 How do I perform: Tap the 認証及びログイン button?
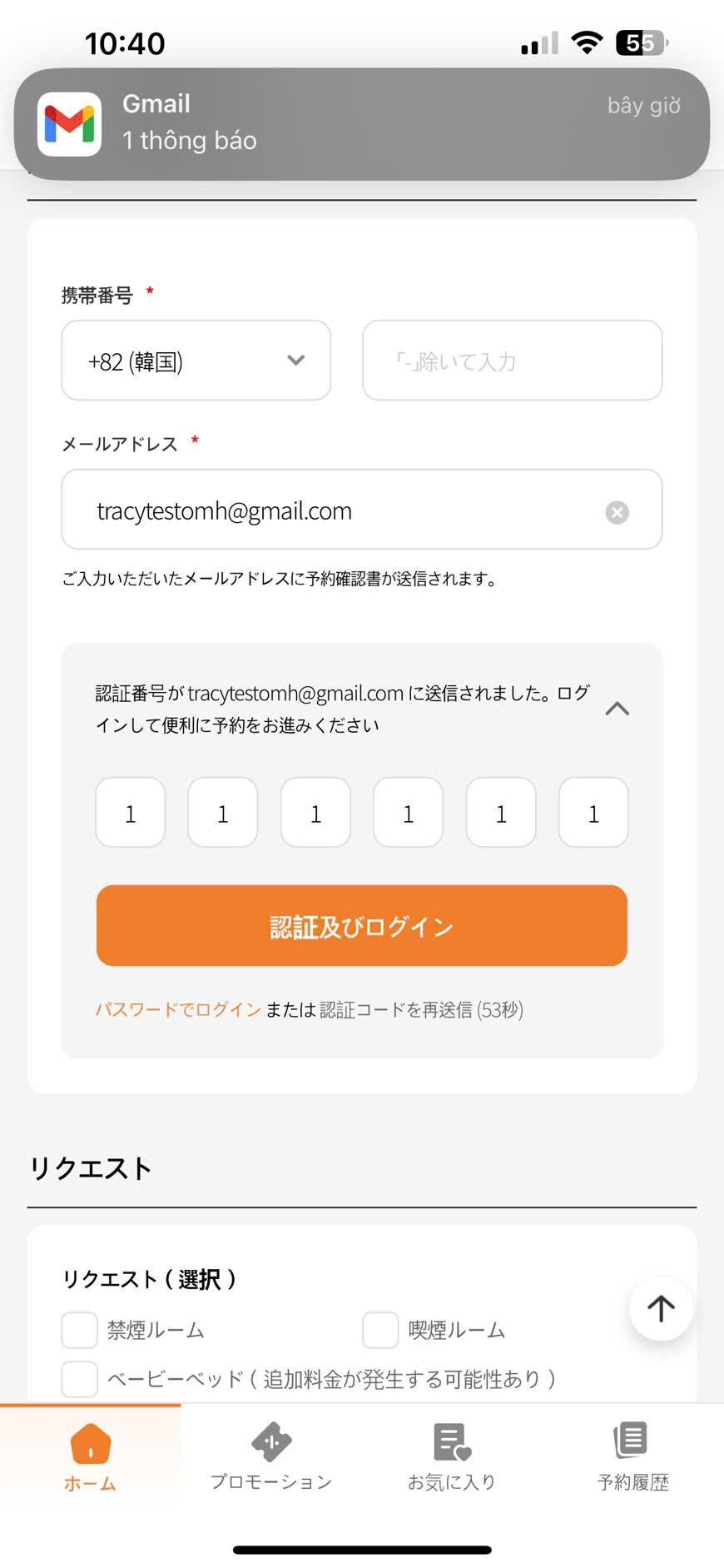click(x=361, y=925)
